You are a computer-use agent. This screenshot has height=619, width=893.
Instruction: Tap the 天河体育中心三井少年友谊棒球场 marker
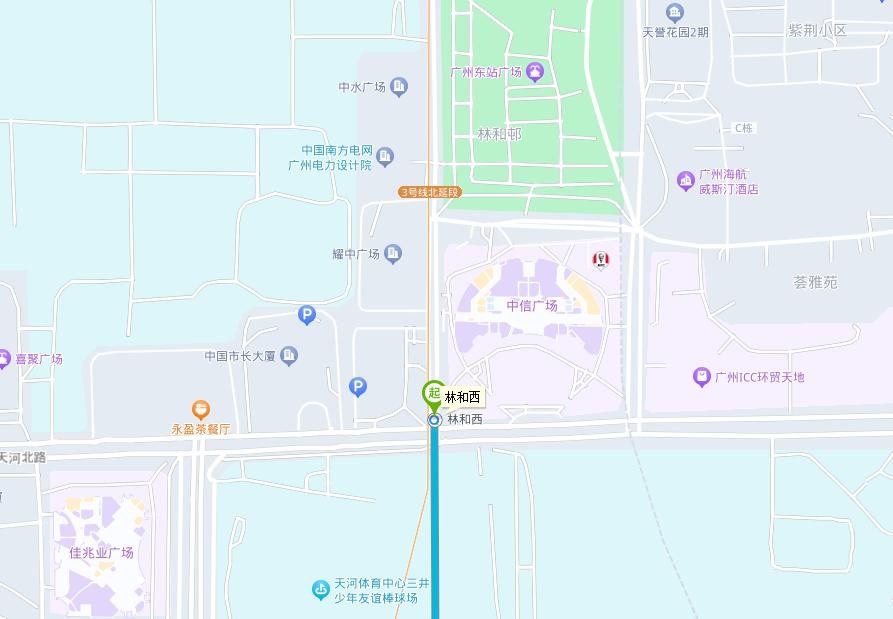pyautogui.click(x=320, y=590)
